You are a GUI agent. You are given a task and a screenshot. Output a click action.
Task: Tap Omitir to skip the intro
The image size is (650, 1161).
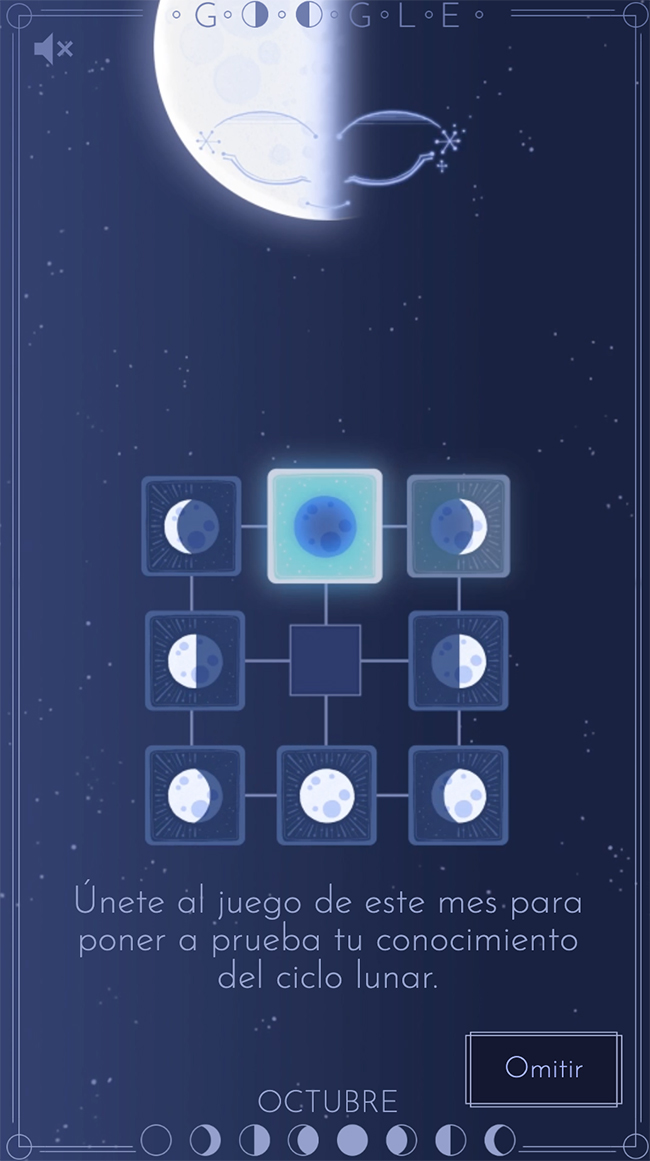543,1068
